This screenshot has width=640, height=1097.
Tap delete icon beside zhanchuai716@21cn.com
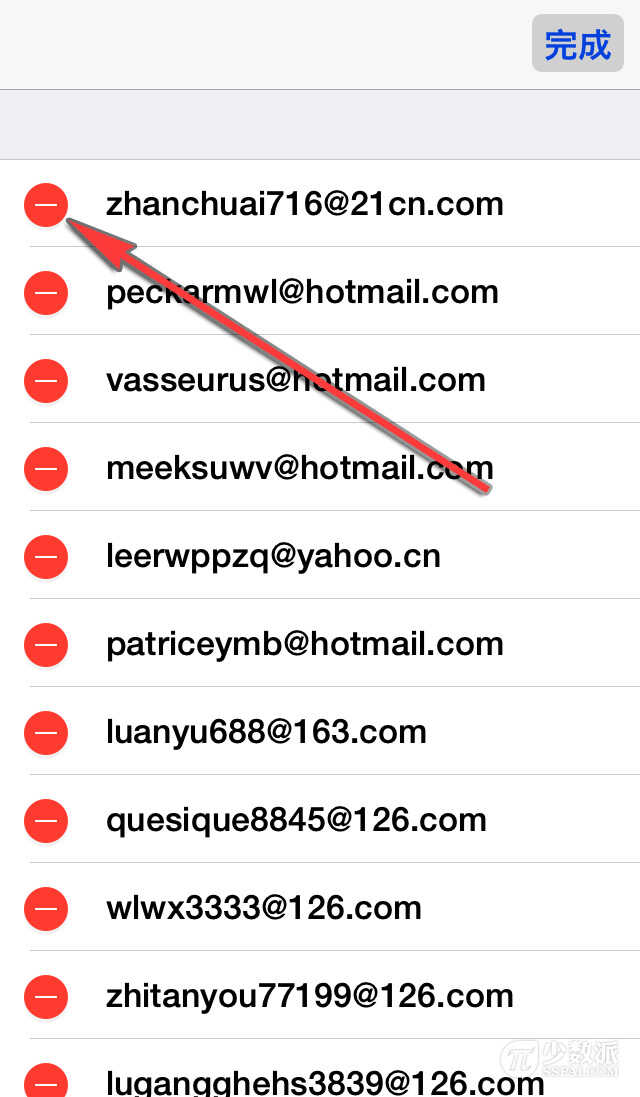[45, 205]
